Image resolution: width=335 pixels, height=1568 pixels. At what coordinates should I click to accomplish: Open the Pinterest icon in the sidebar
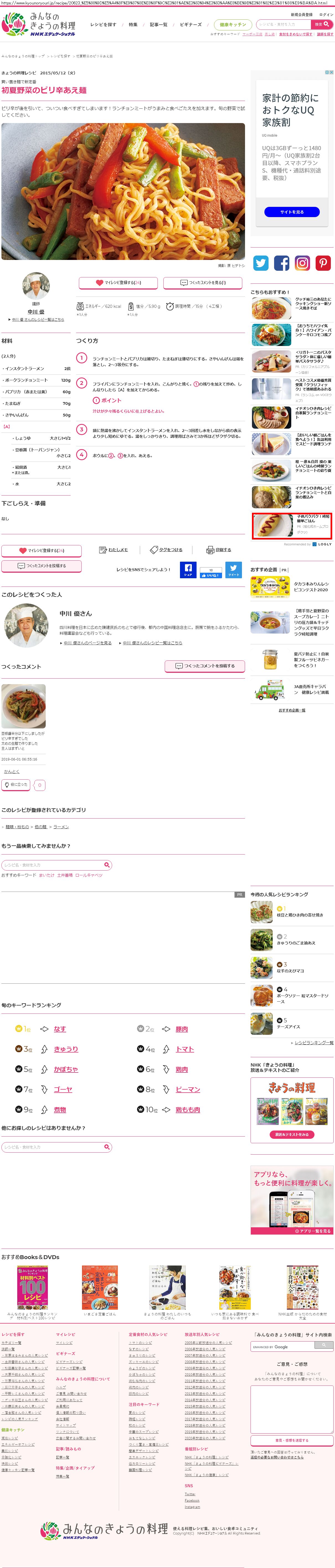[x=323, y=263]
